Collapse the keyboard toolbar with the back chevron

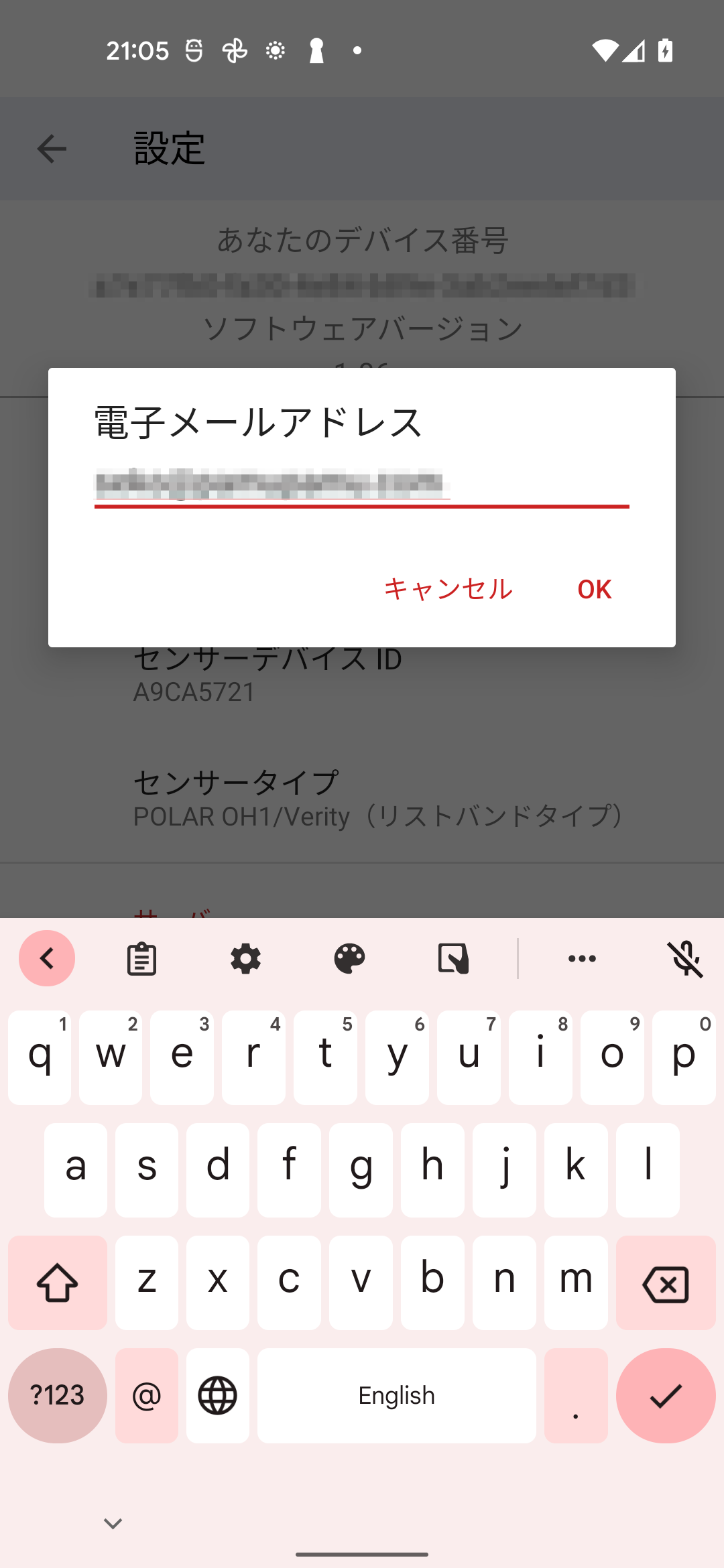[x=47, y=958]
